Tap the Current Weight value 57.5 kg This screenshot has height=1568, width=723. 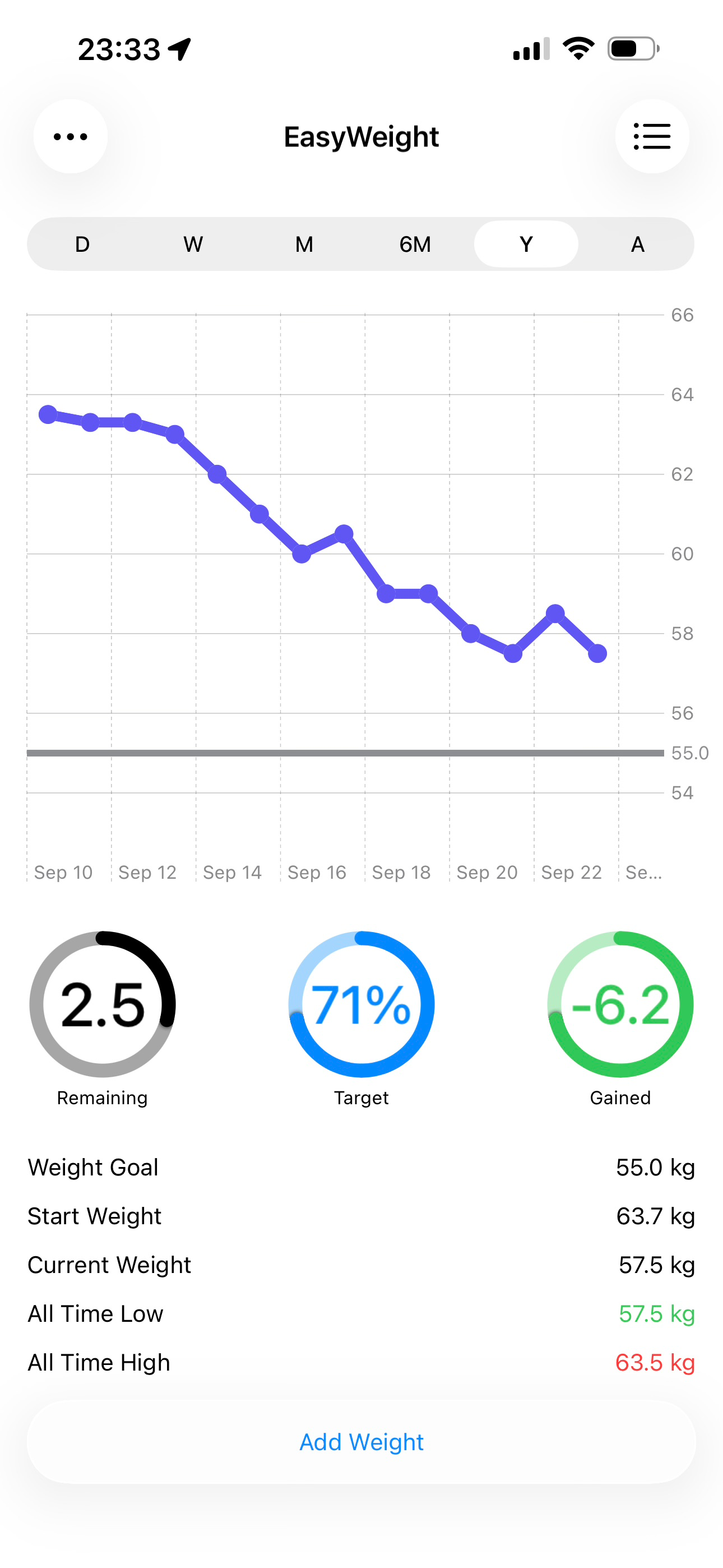point(654,1264)
